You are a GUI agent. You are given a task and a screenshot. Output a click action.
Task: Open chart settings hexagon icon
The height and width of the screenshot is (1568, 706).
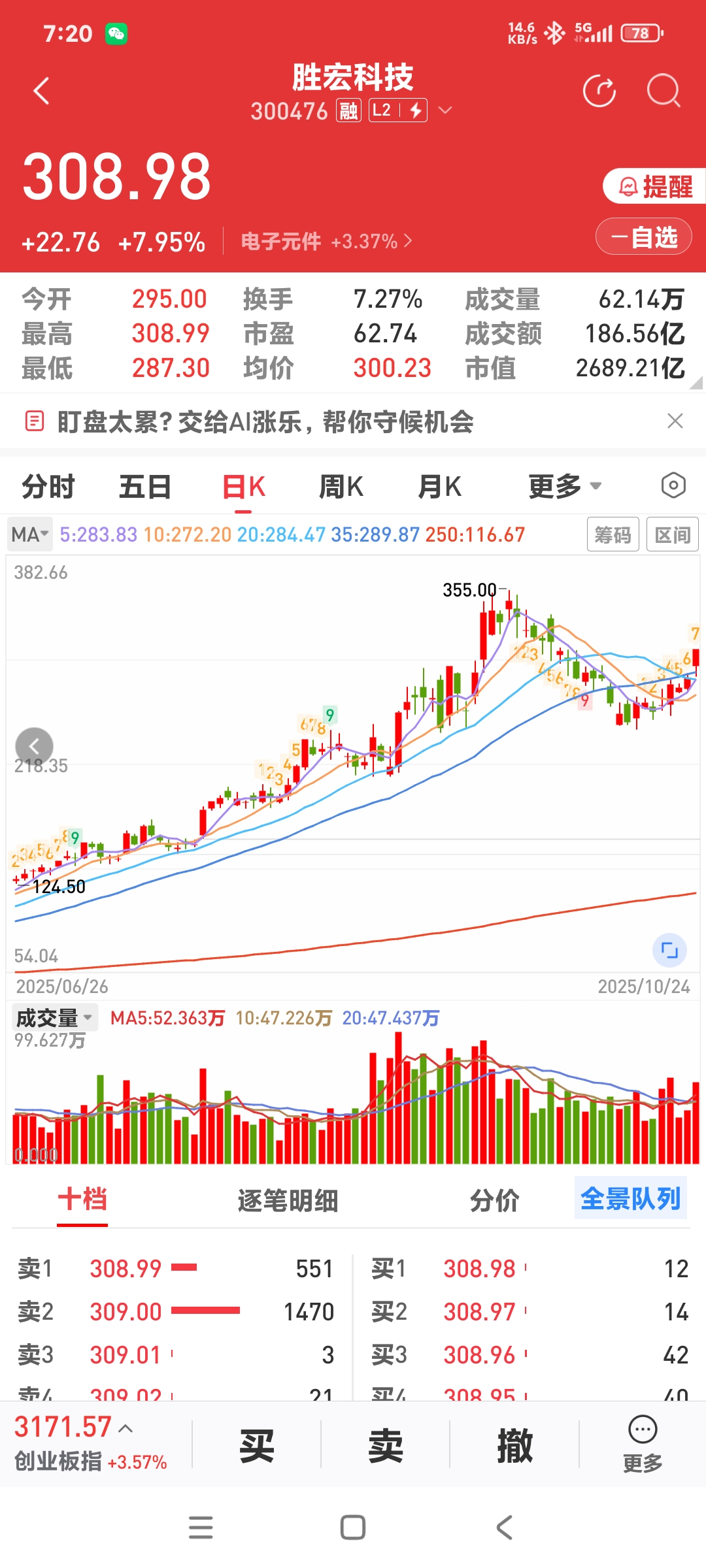coord(673,485)
